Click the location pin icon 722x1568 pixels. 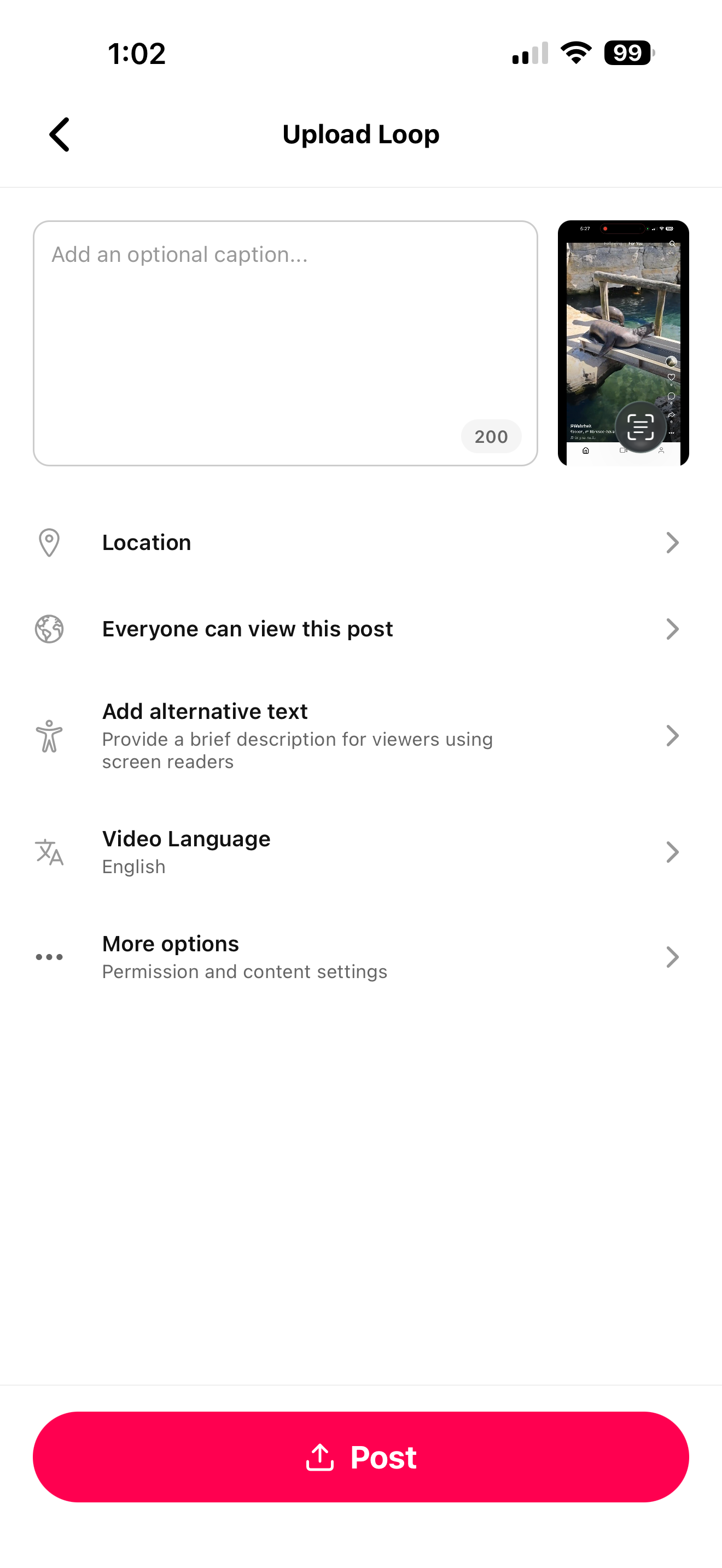[49, 542]
